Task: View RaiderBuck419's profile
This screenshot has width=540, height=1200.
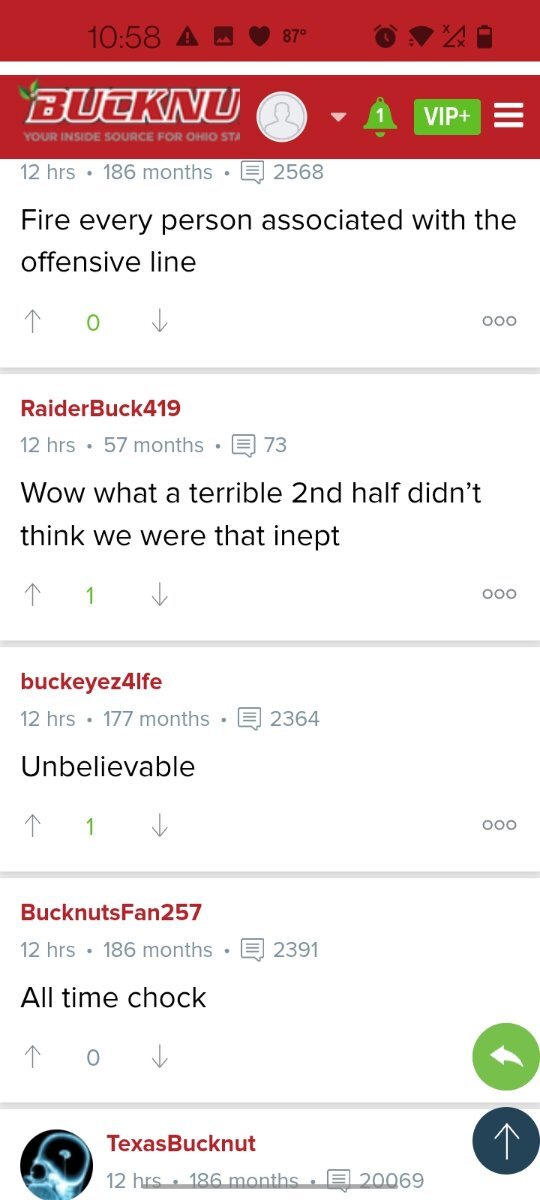Action: coord(100,408)
